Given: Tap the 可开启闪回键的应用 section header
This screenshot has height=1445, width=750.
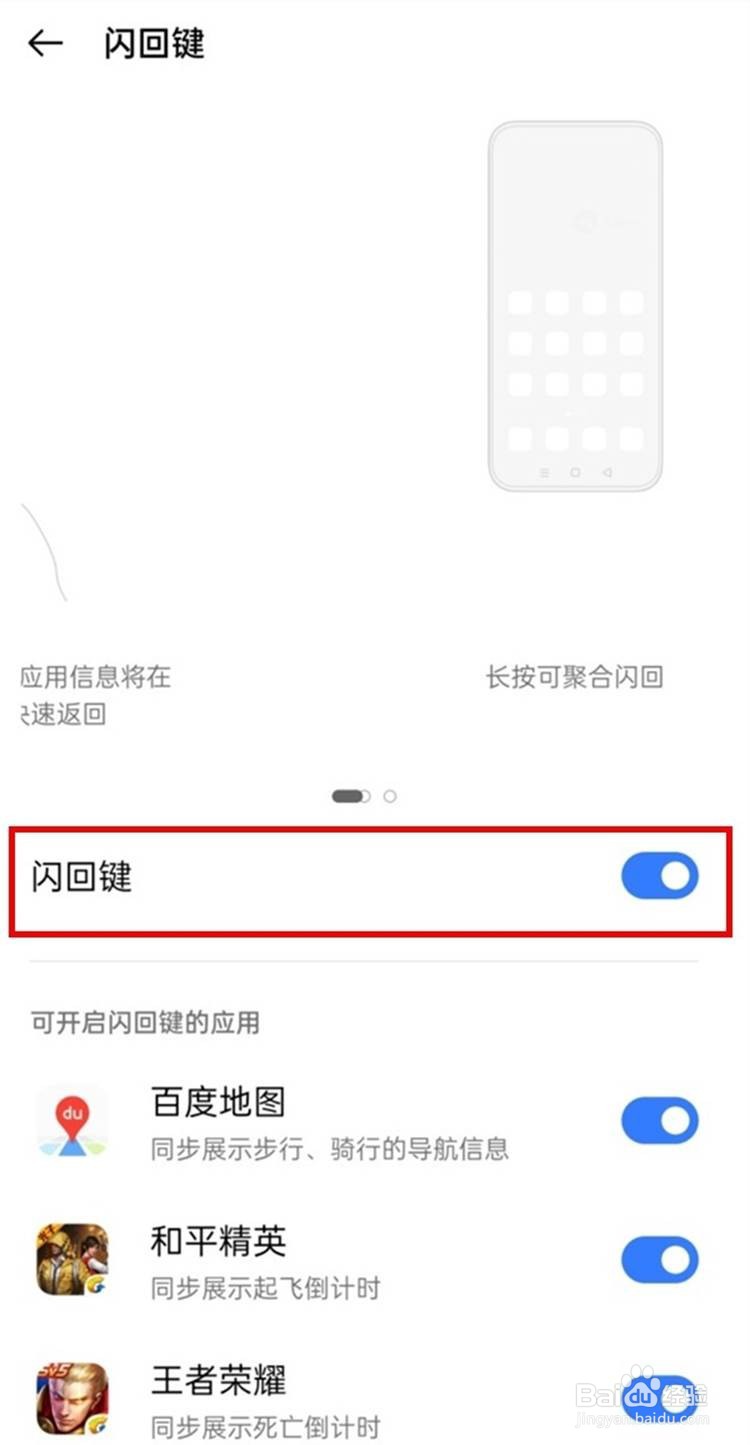Looking at the screenshot, I should [143, 1023].
